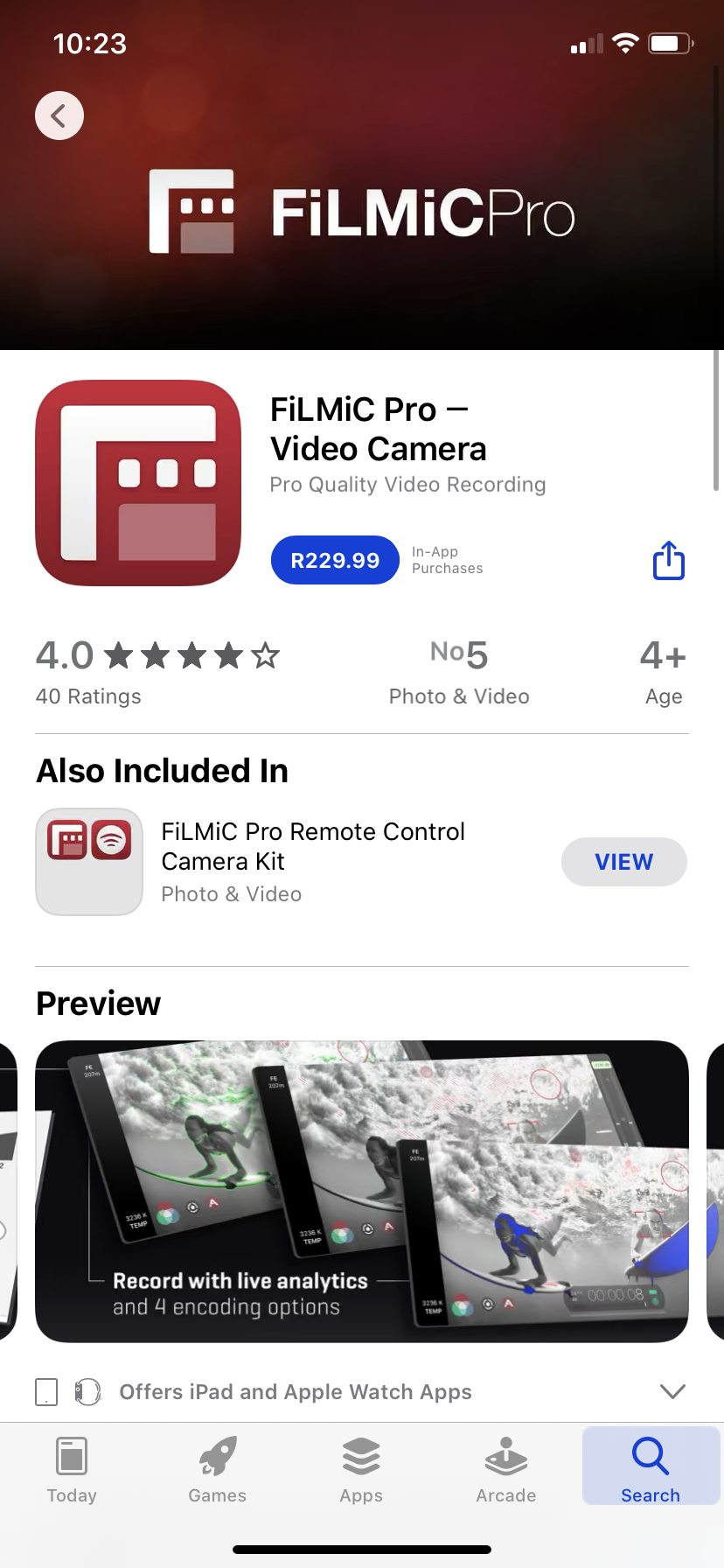Open the 4.0 star ratings summary

[x=157, y=671]
